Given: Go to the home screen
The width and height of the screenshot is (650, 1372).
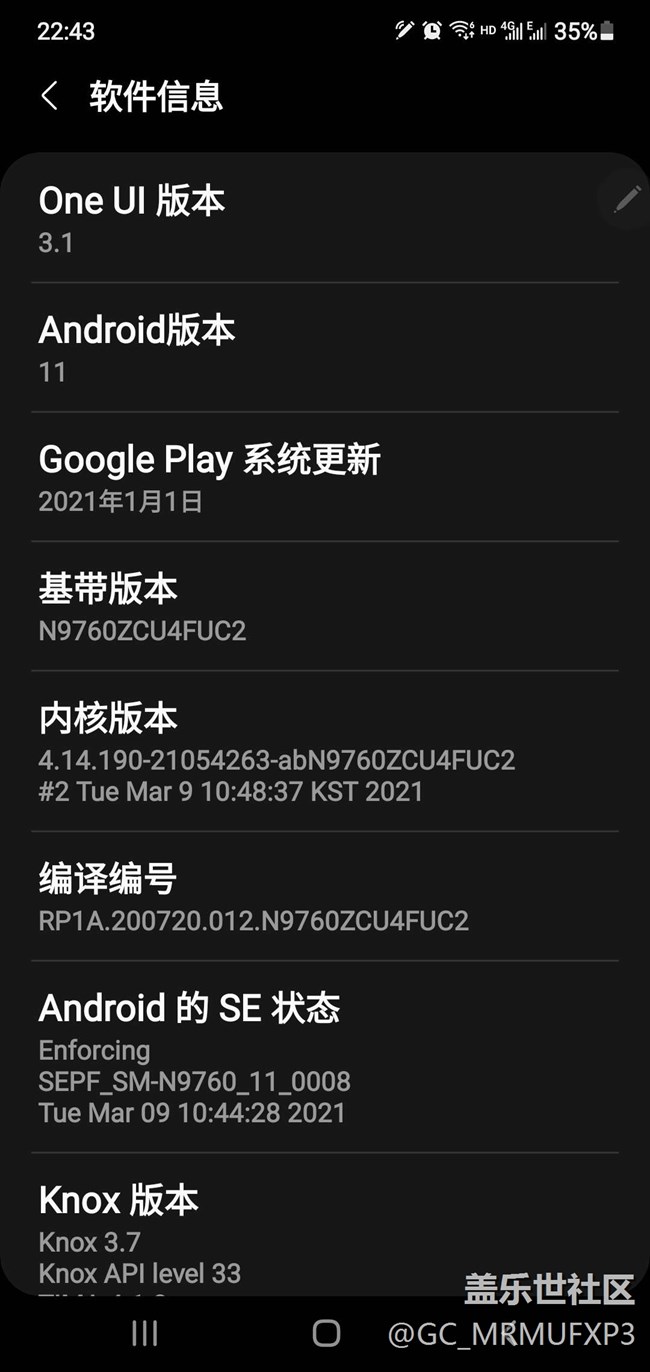Looking at the screenshot, I should point(326,1332).
